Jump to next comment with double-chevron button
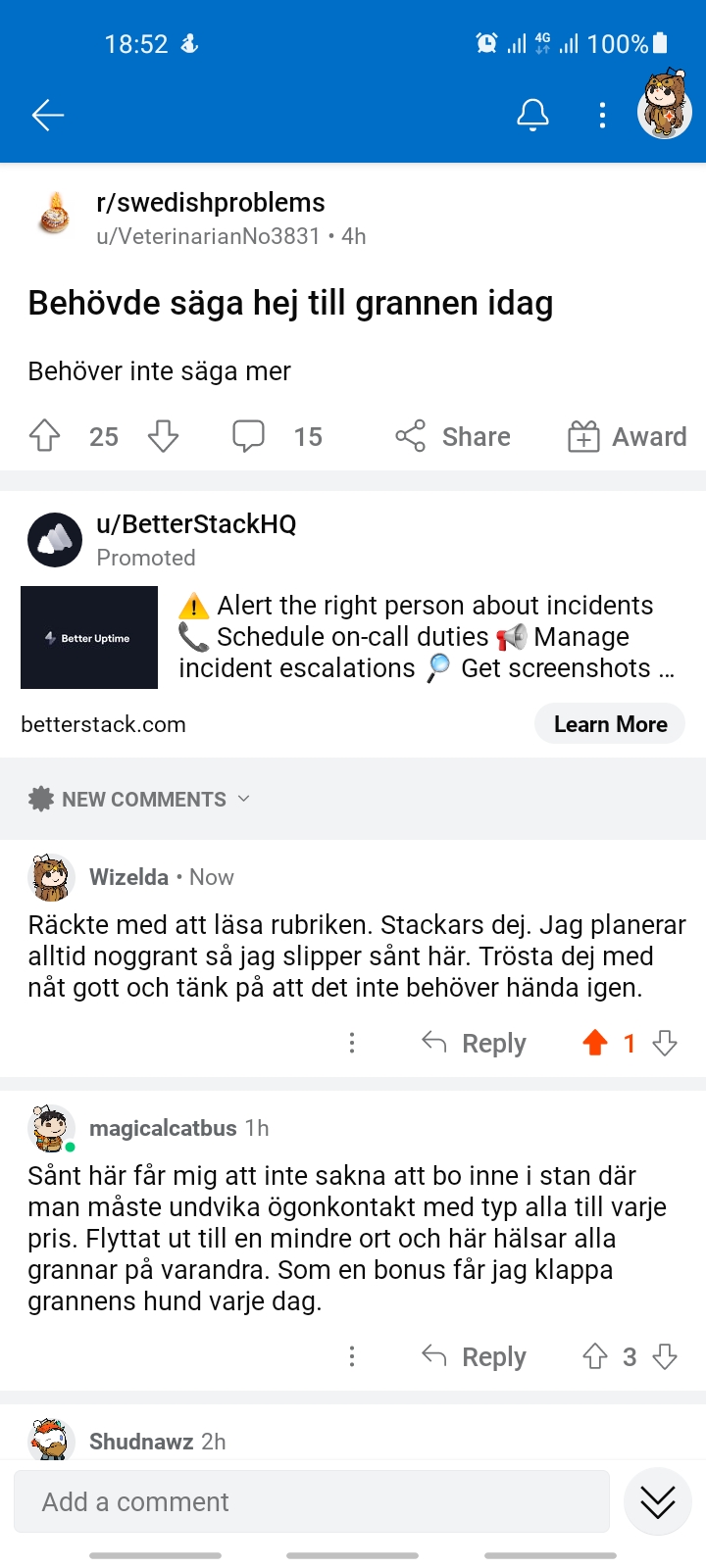The image size is (706, 1568). click(x=658, y=1501)
